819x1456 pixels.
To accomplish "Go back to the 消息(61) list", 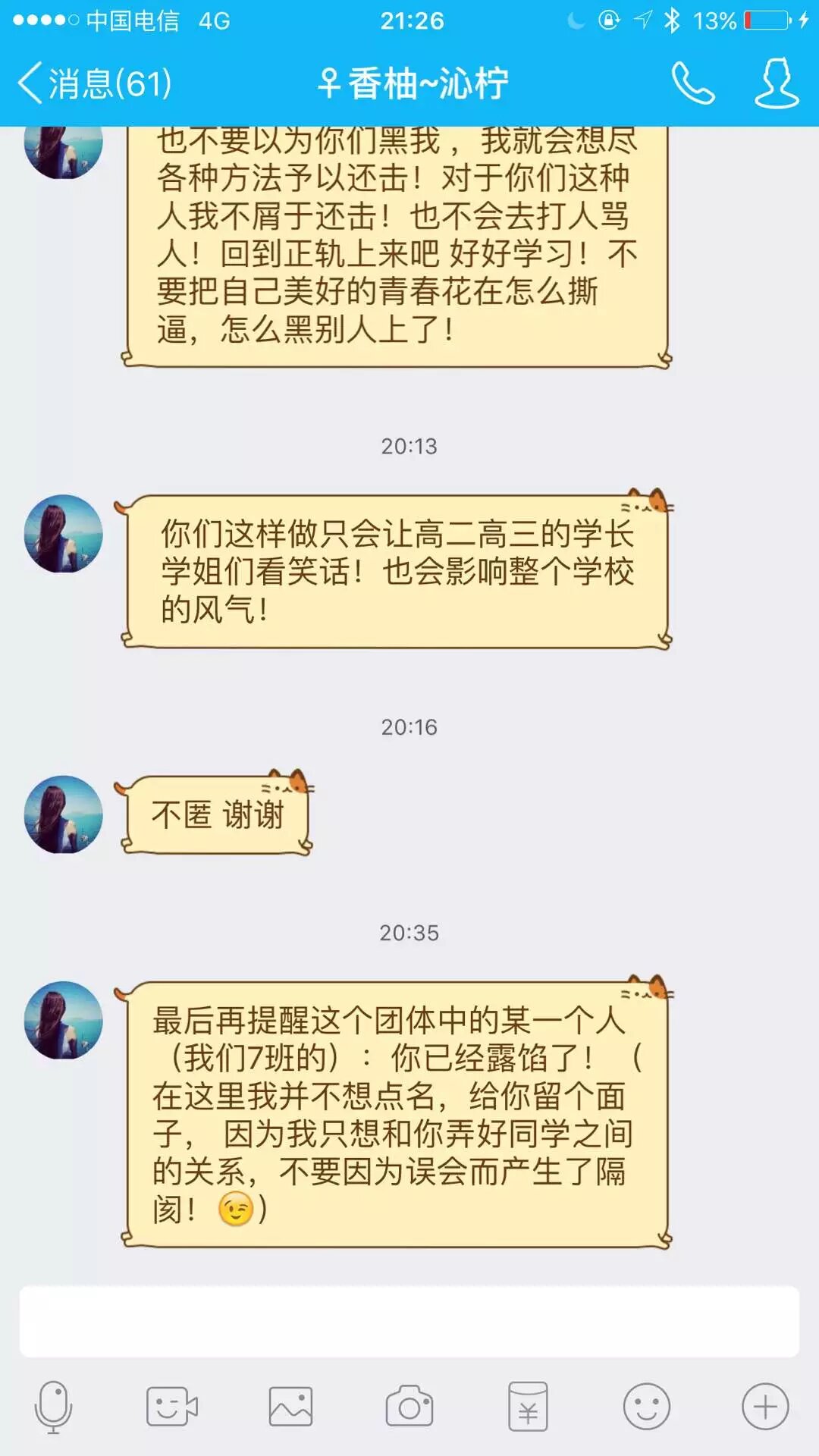I will click(x=95, y=83).
